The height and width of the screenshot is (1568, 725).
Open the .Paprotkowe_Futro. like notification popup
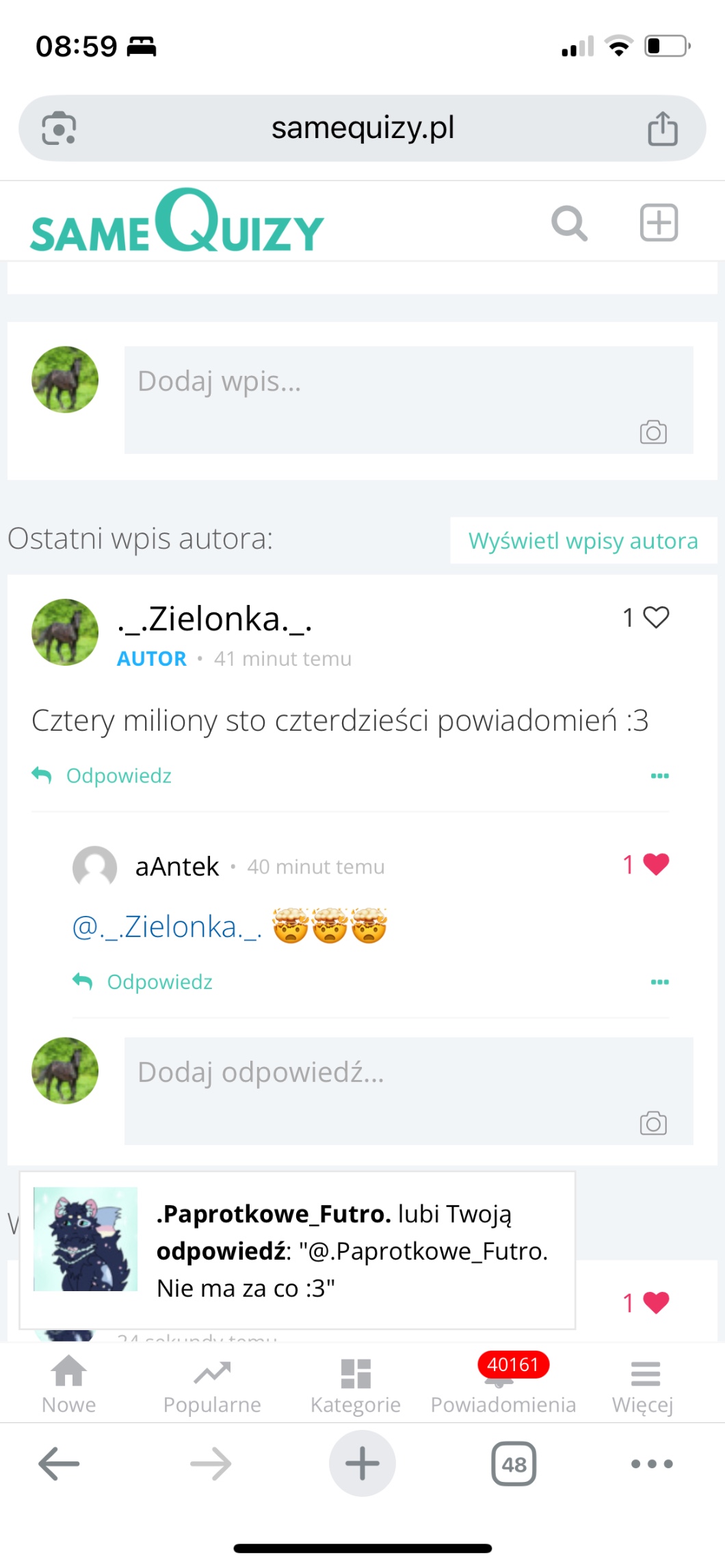point(298,1250)
